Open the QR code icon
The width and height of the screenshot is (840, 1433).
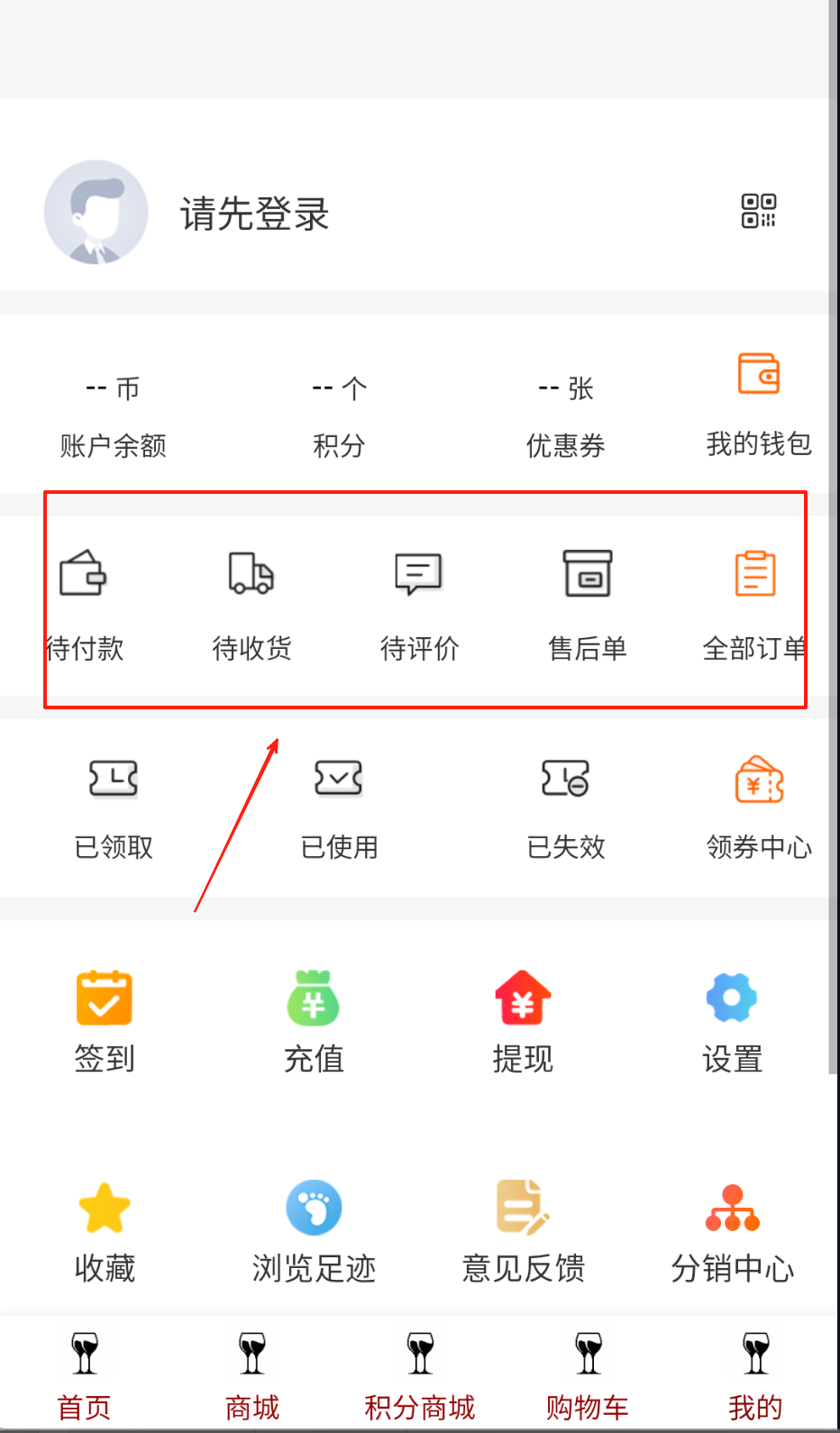coord(758,211)
